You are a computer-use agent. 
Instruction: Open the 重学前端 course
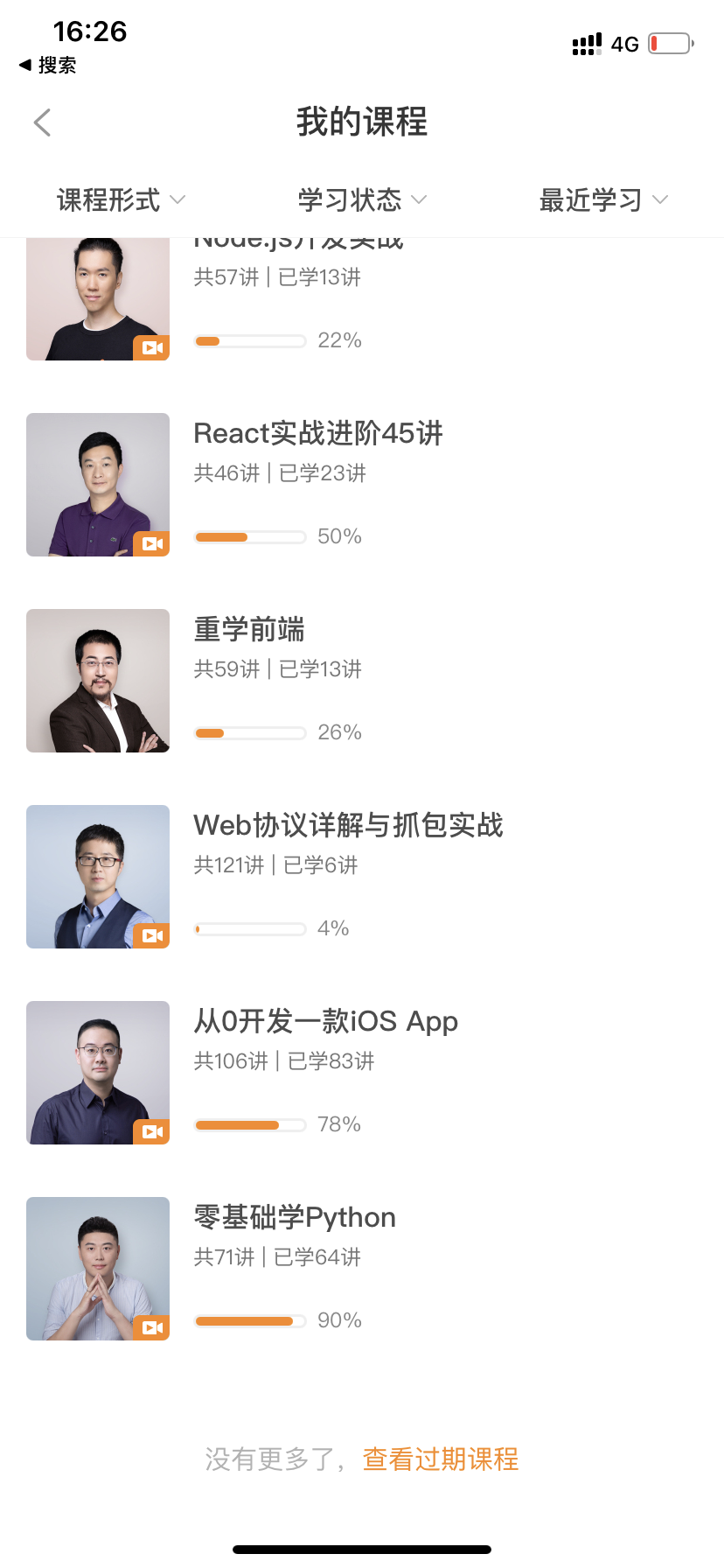coord(249,630)
